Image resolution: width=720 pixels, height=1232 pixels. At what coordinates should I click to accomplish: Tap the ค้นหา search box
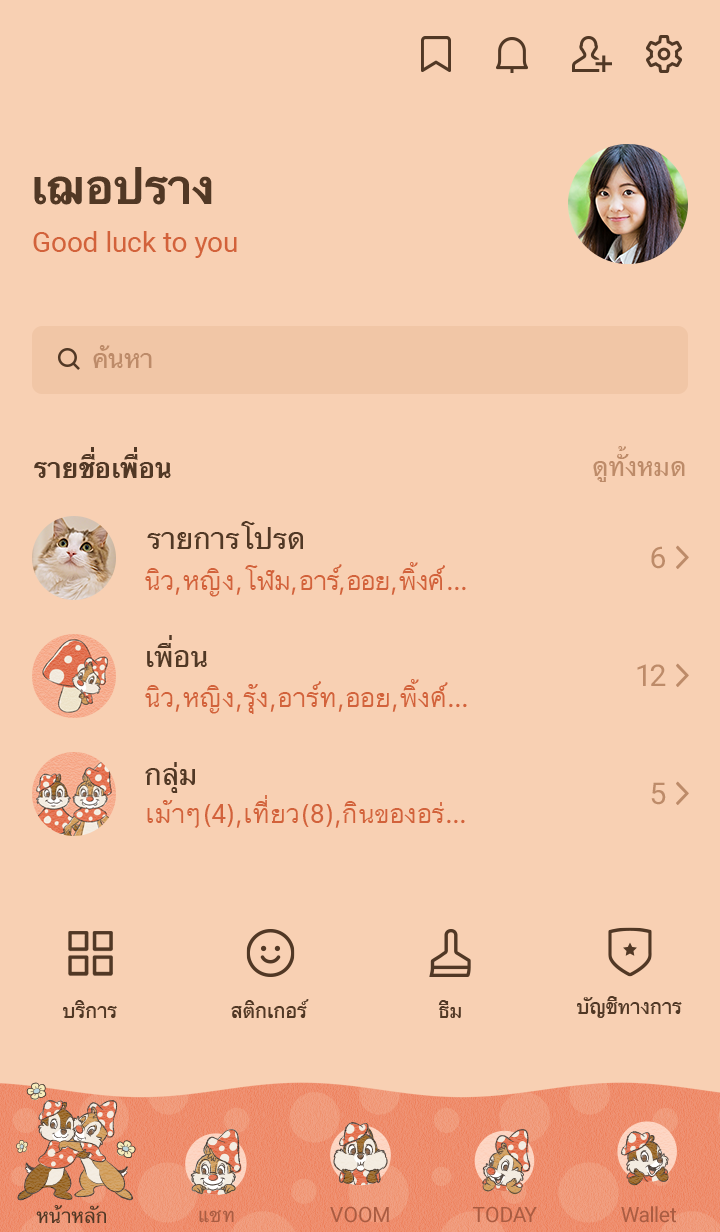pos(360,360)
